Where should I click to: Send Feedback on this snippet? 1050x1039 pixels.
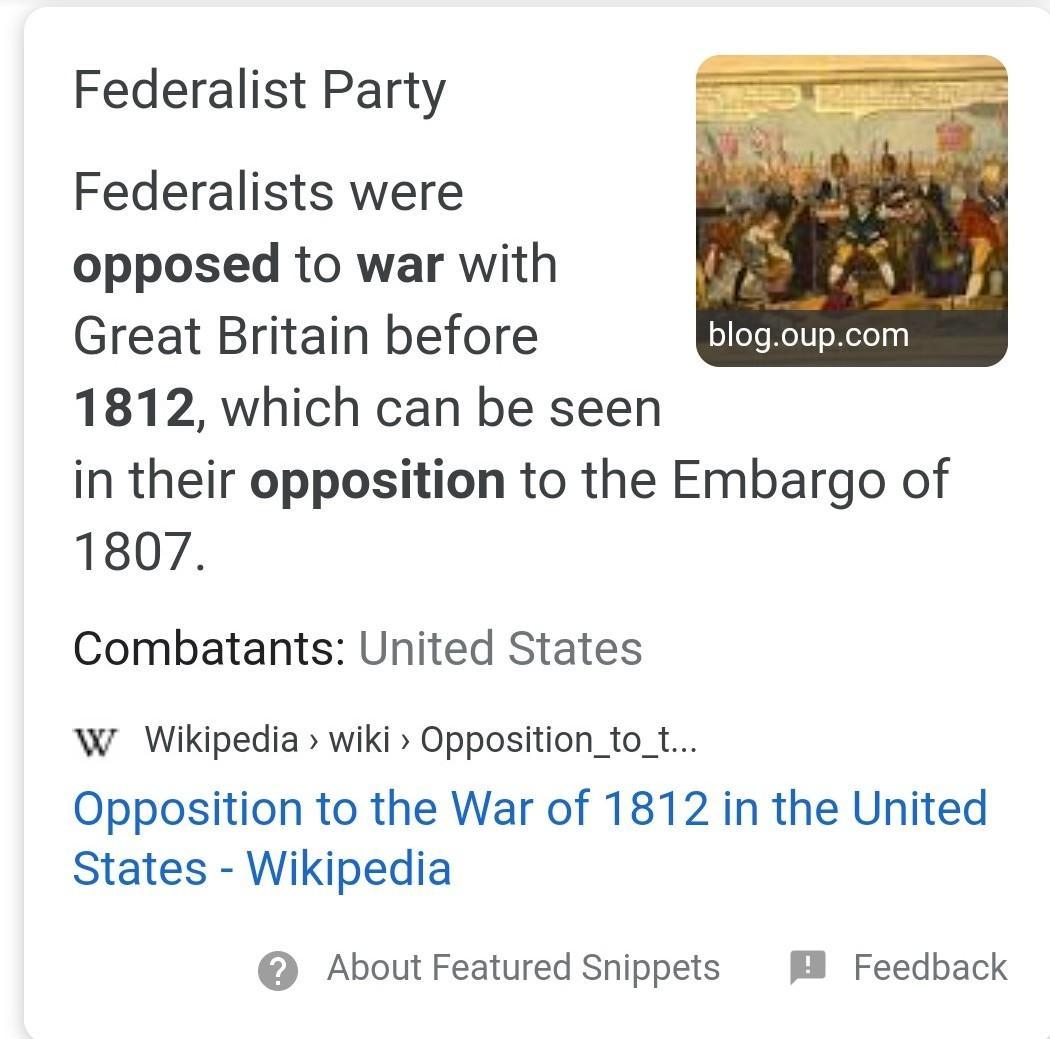[928, 967]
